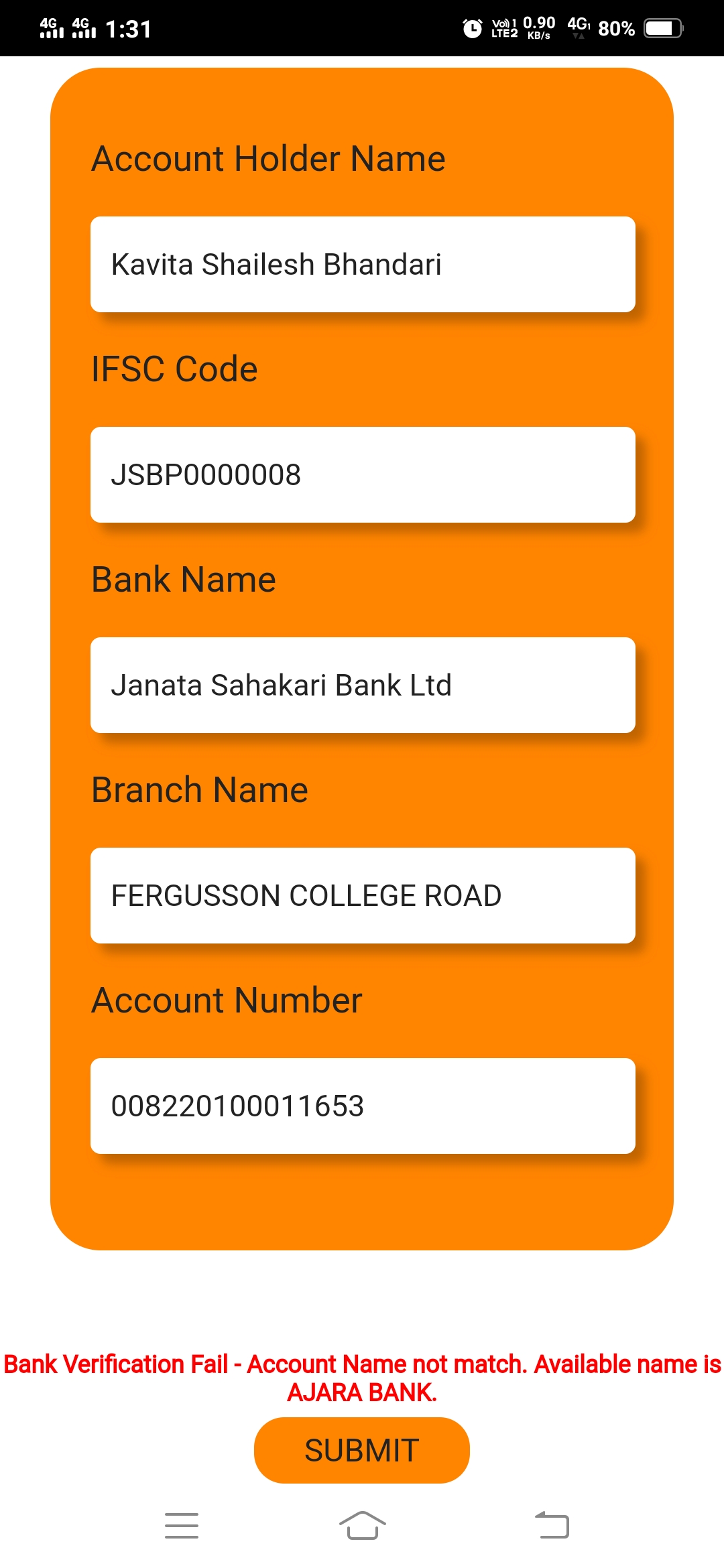Edit the Account Holder Name field
This screenshot has width=724, height=1568.
tap(363, 264)
